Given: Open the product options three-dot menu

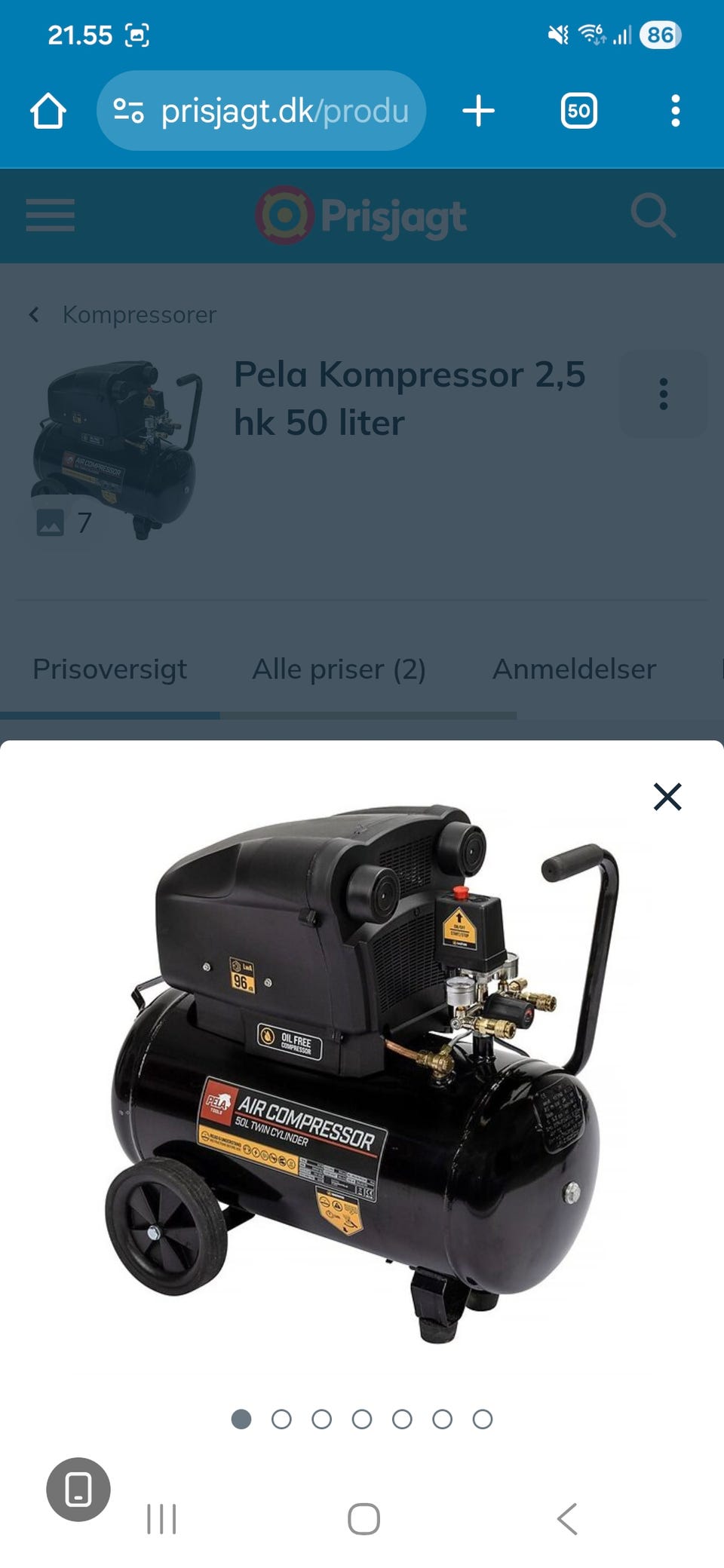Looking at the screenshot, I should tap(663, 394).
